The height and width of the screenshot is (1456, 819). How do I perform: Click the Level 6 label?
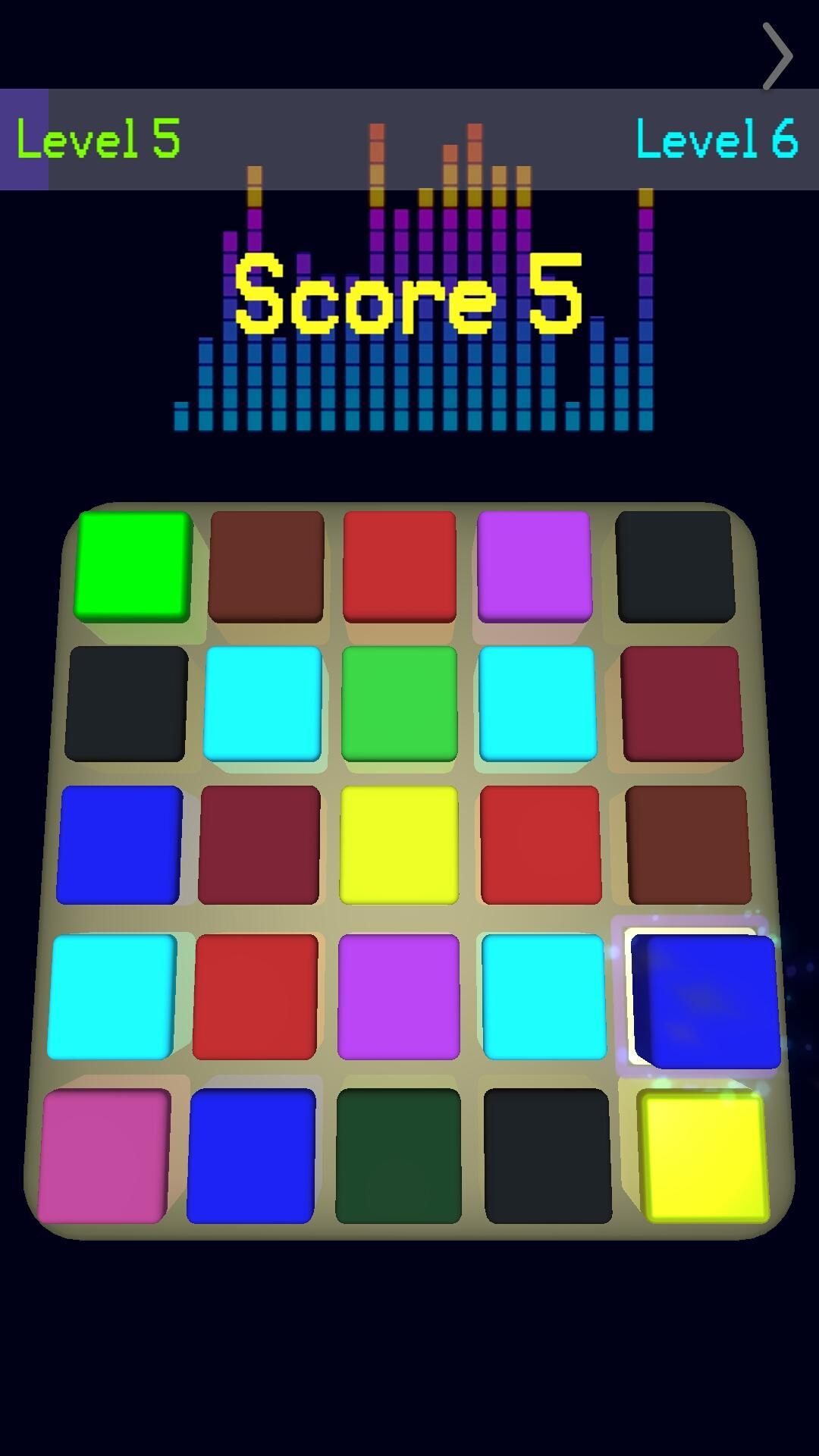point(717,139)
